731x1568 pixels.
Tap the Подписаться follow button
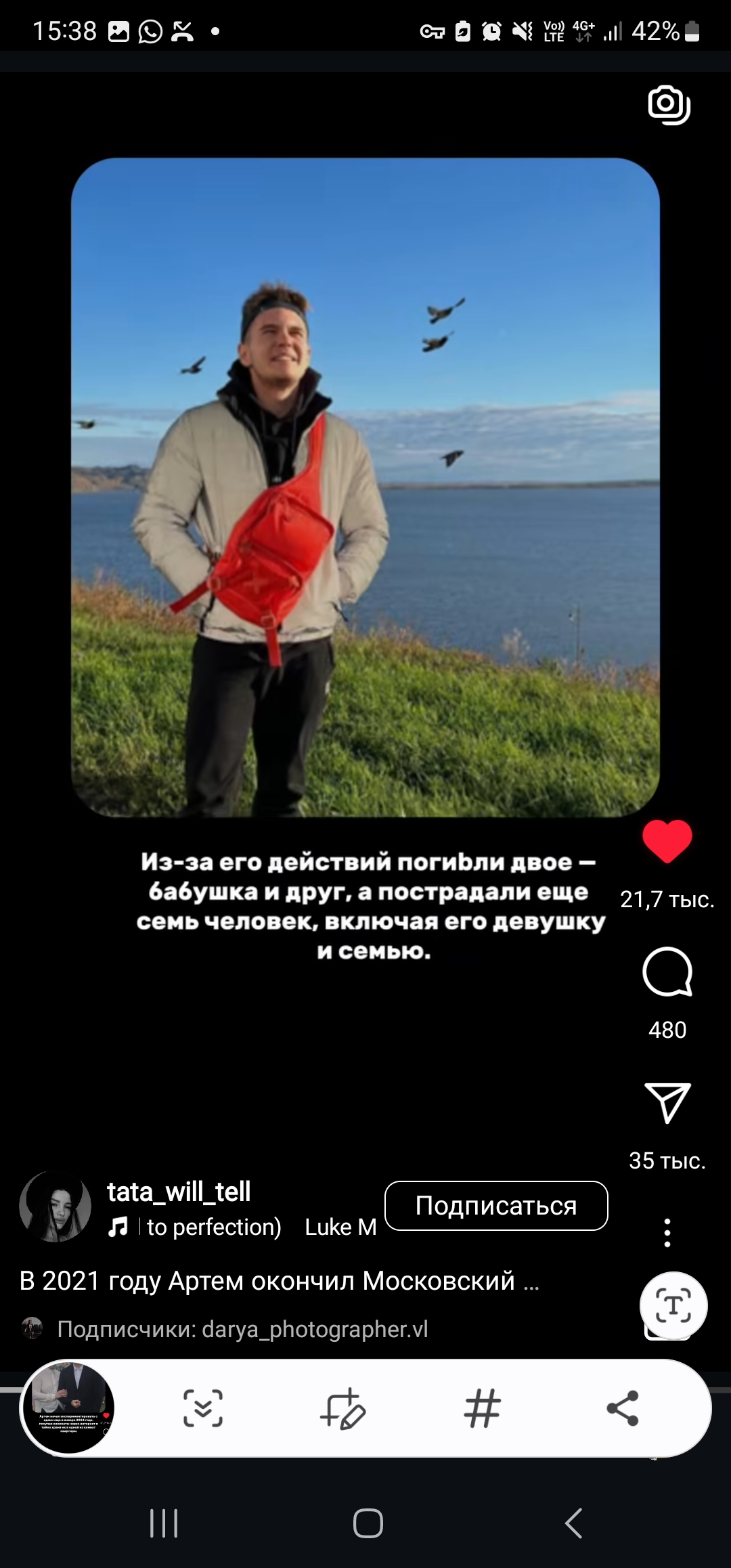click(496, 1206)
